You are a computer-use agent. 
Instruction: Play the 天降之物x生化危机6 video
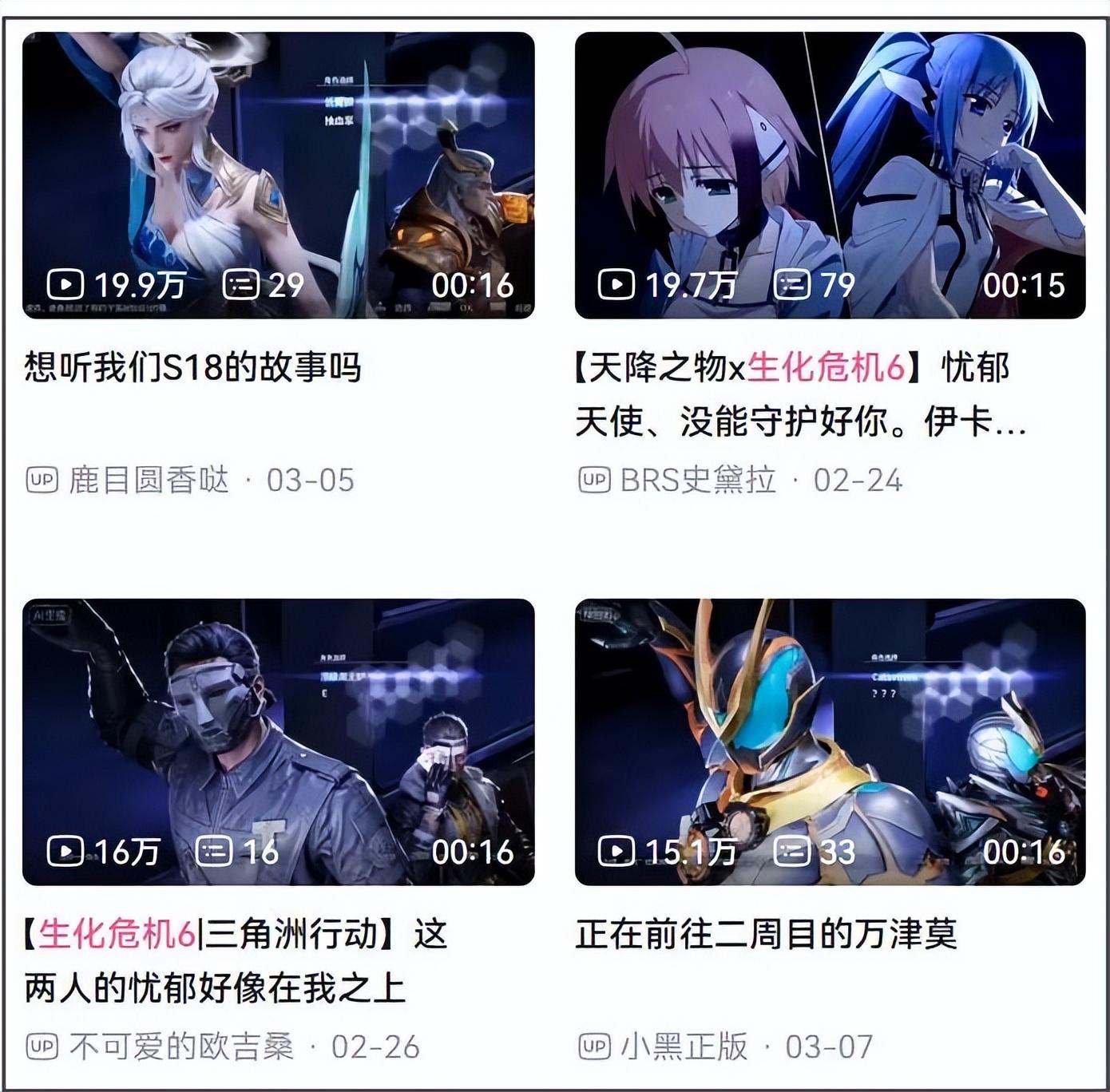(830, 176)
